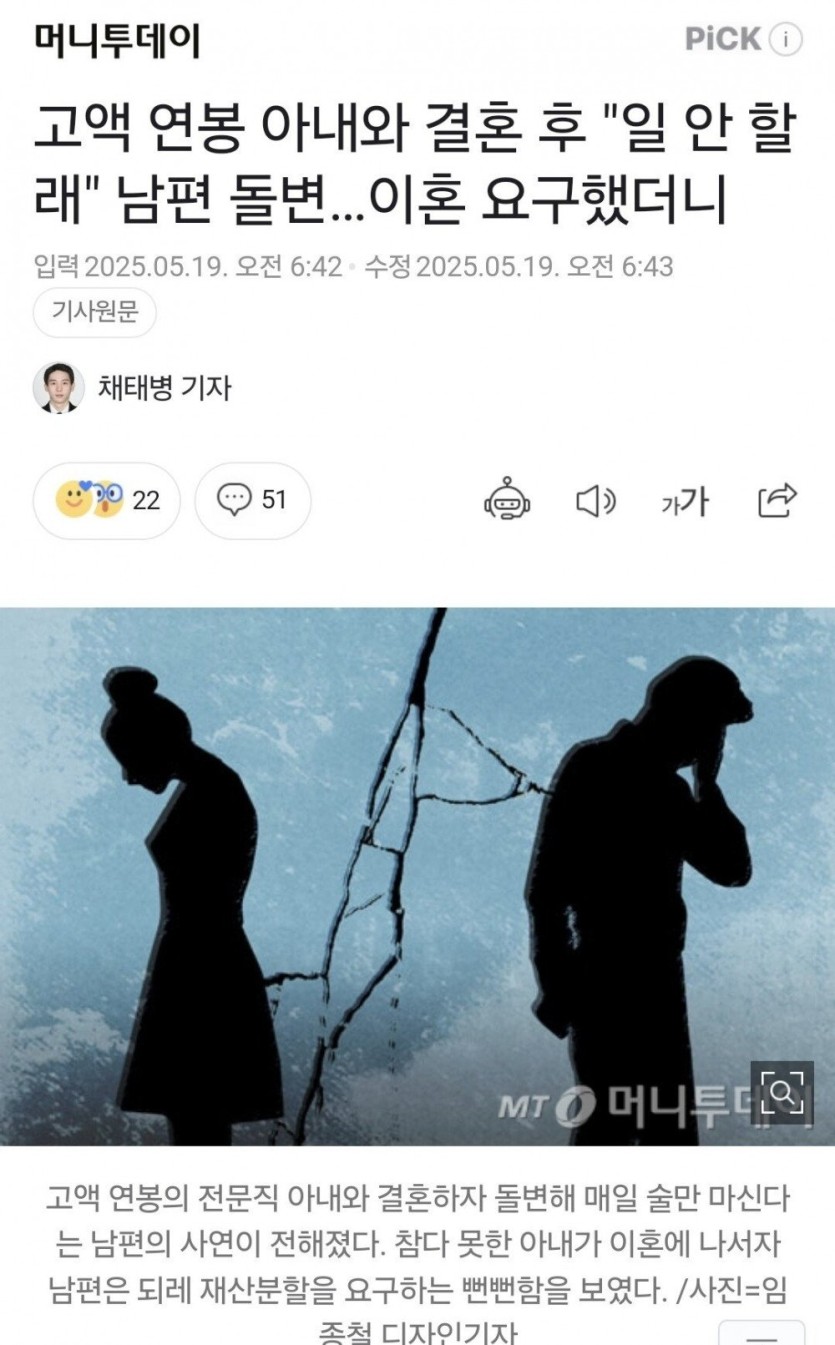Open the 머니투데이 publisher page
This screenshot has height=1345, width=835.
(x=117, y=41)
